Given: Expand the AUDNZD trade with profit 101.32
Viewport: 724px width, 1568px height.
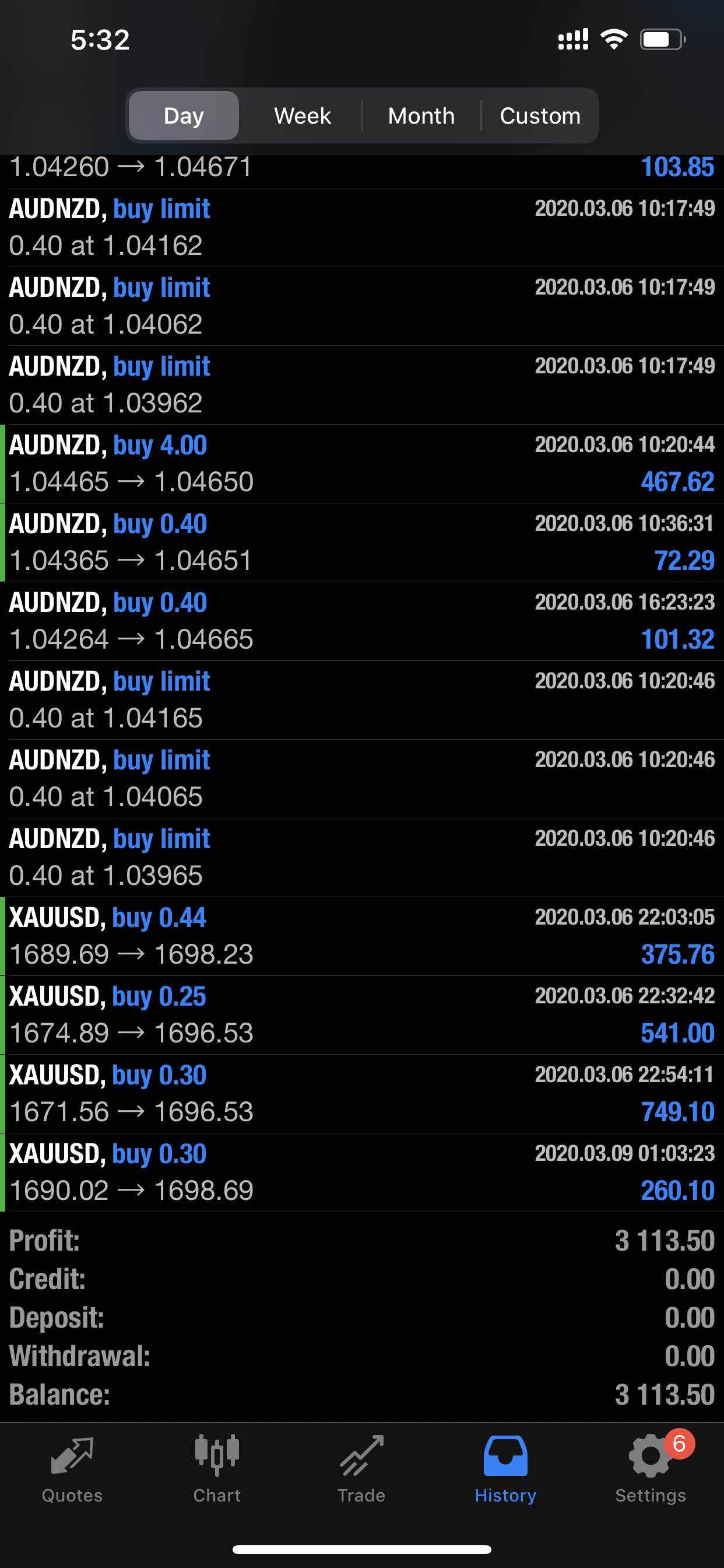Looking at the screenshot, I should (362, 621).
